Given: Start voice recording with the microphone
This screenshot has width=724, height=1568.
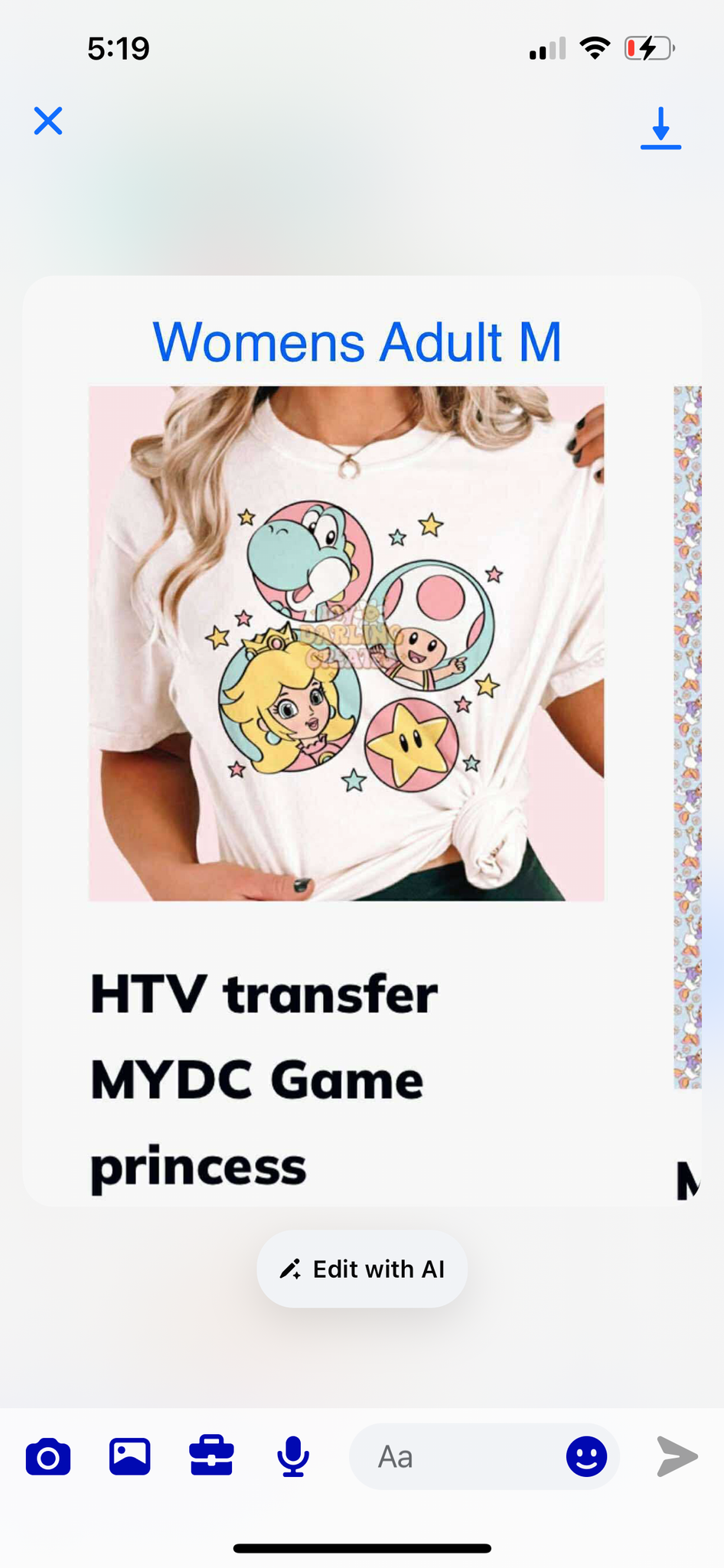Looking at the screenshot, I should coord(293,1456).
